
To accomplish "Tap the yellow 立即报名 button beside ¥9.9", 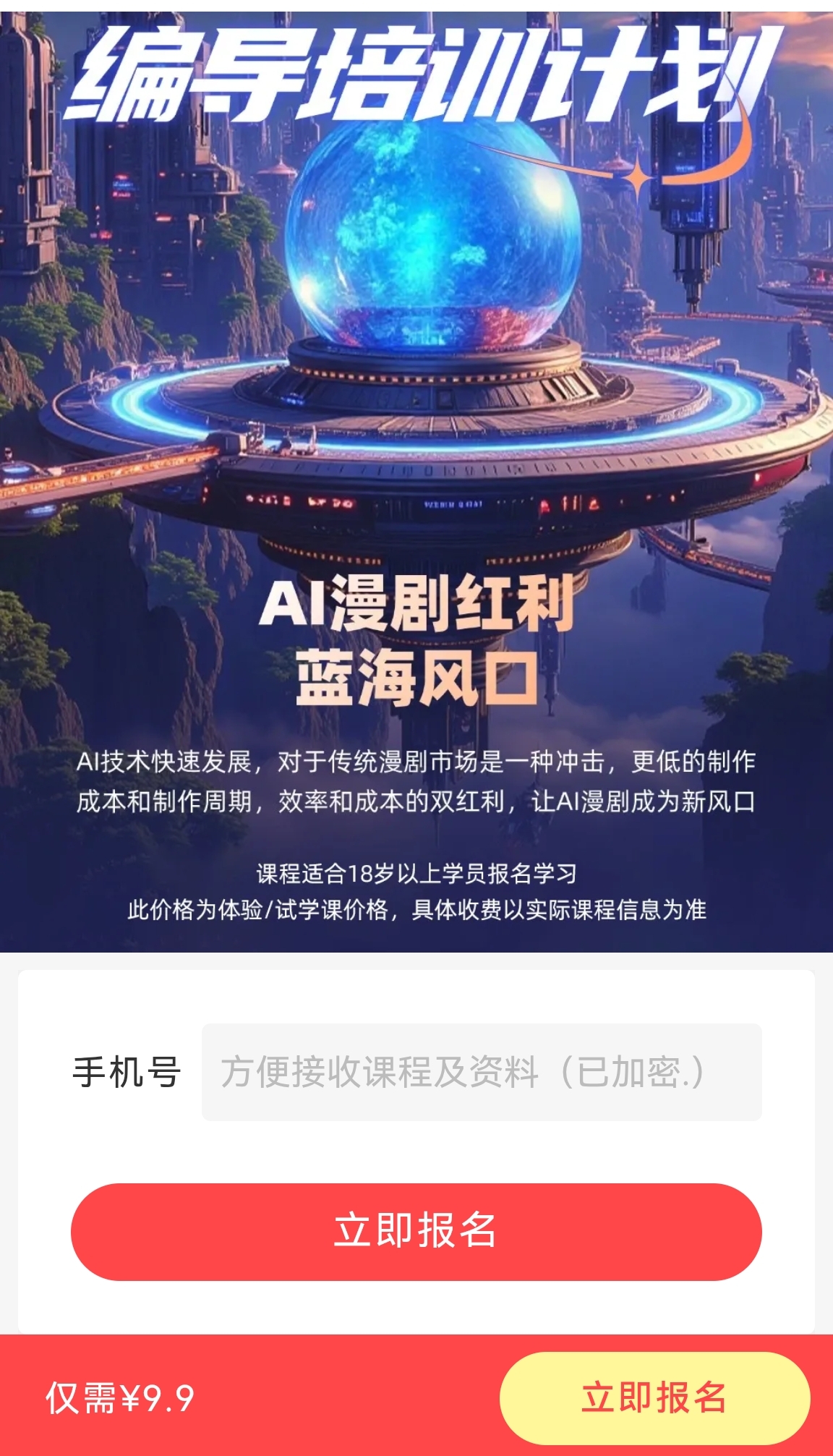I will [654, 1397].
